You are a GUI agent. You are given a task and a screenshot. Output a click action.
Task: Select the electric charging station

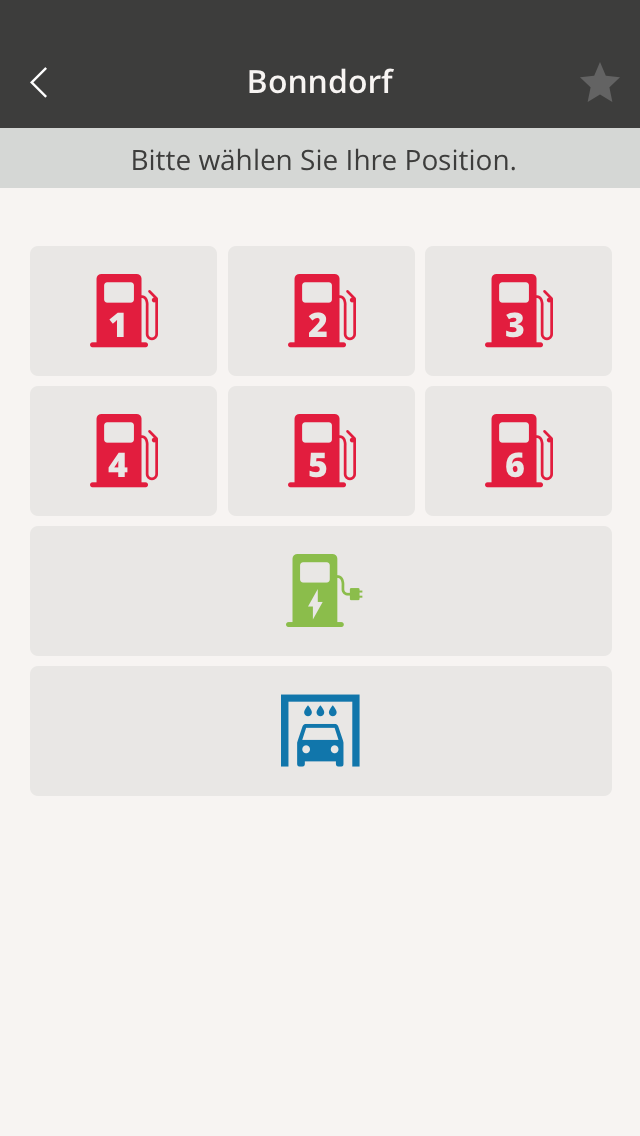click(x=321, y=591)
